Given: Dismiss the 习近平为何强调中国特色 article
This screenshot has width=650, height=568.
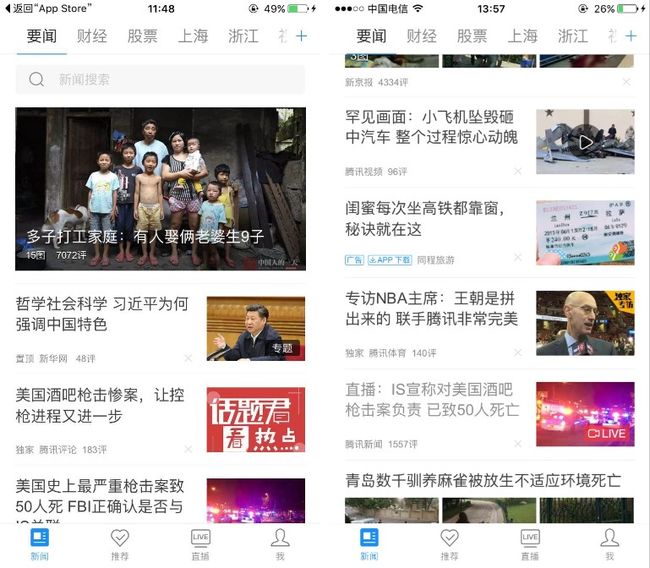Looking at the screenshot, I should point(188,358).
